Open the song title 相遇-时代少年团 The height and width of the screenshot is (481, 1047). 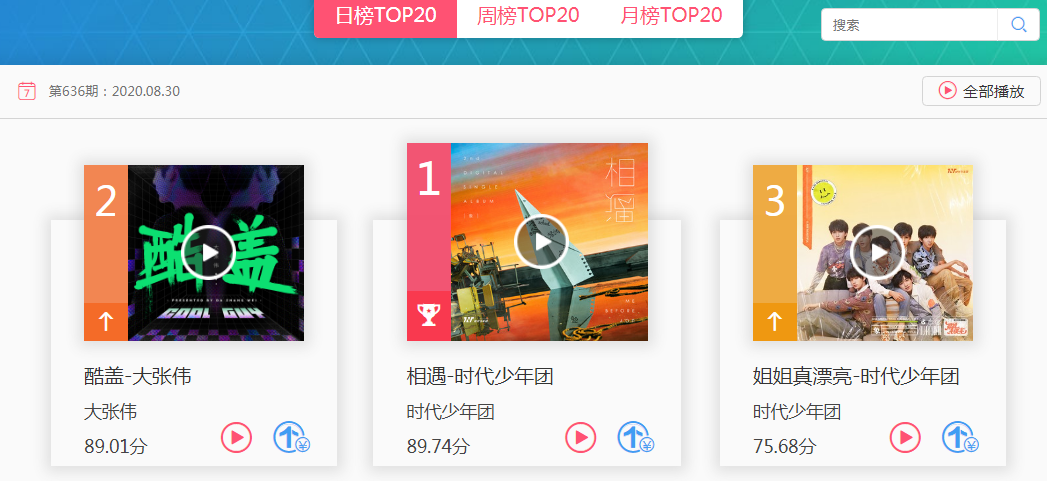coord(480,377)
